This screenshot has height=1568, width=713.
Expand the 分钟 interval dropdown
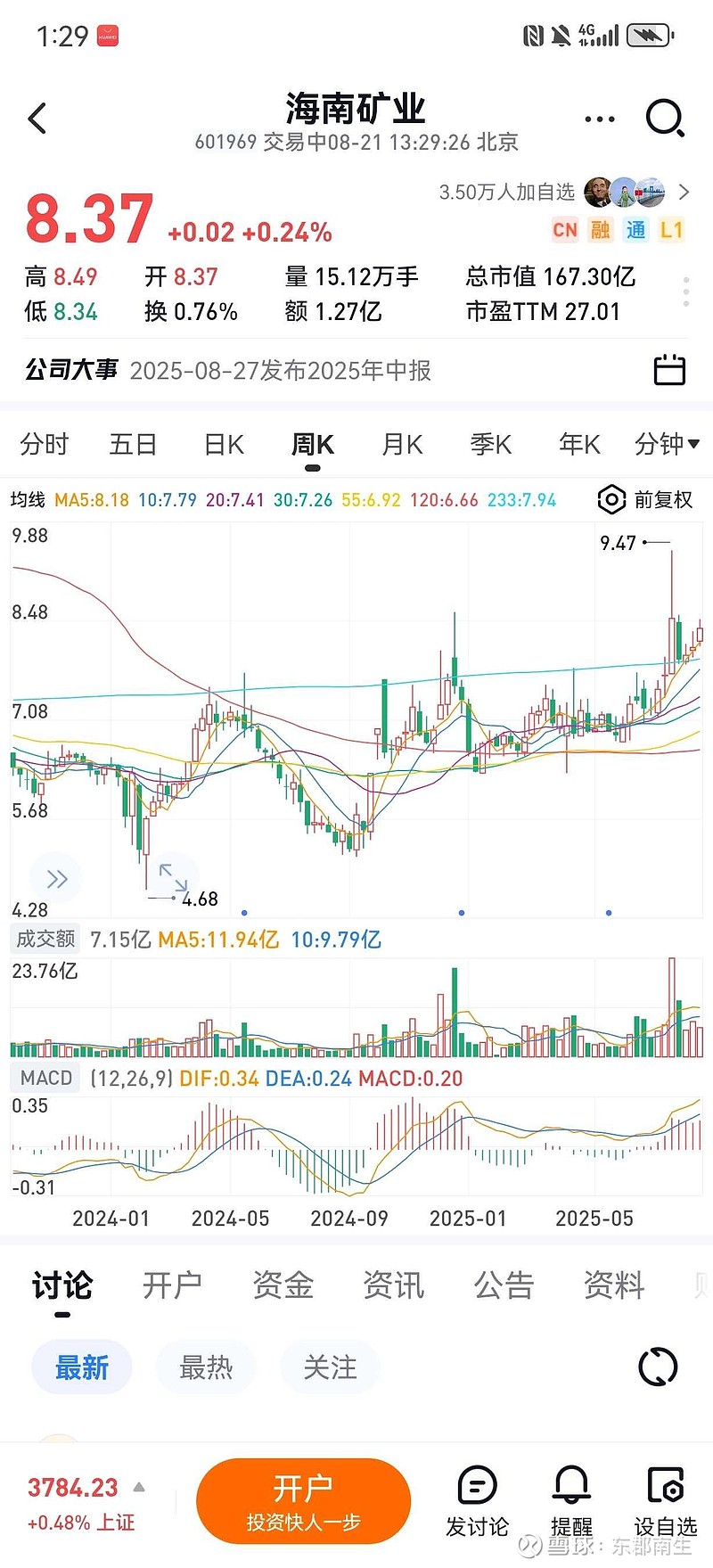pos(667,444)
